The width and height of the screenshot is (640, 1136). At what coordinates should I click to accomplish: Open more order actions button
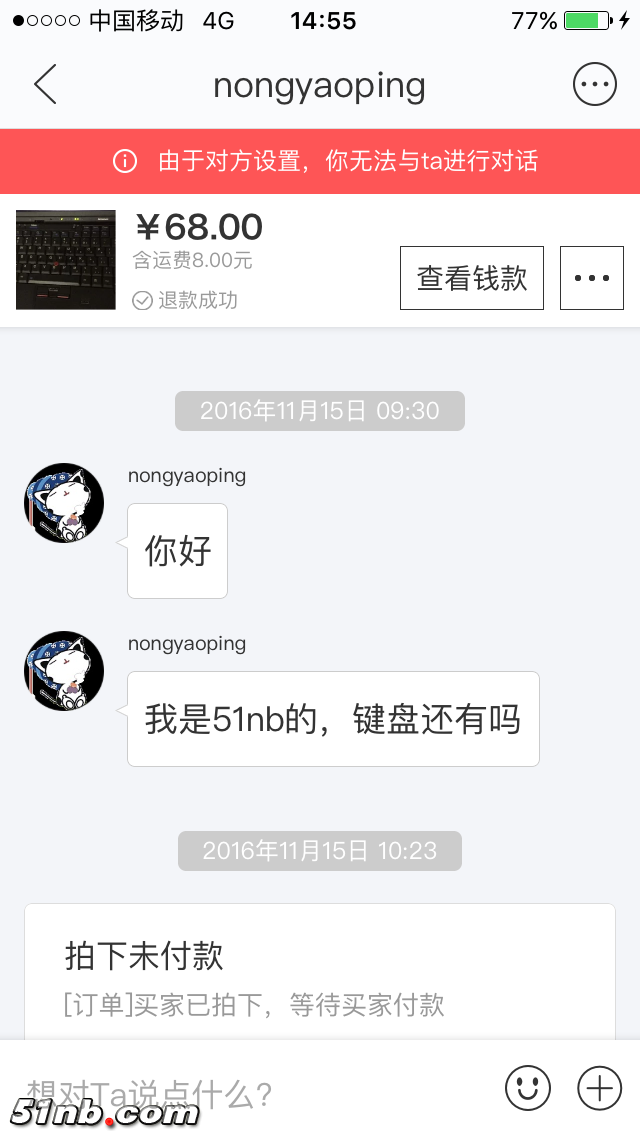tap(591, 278)
